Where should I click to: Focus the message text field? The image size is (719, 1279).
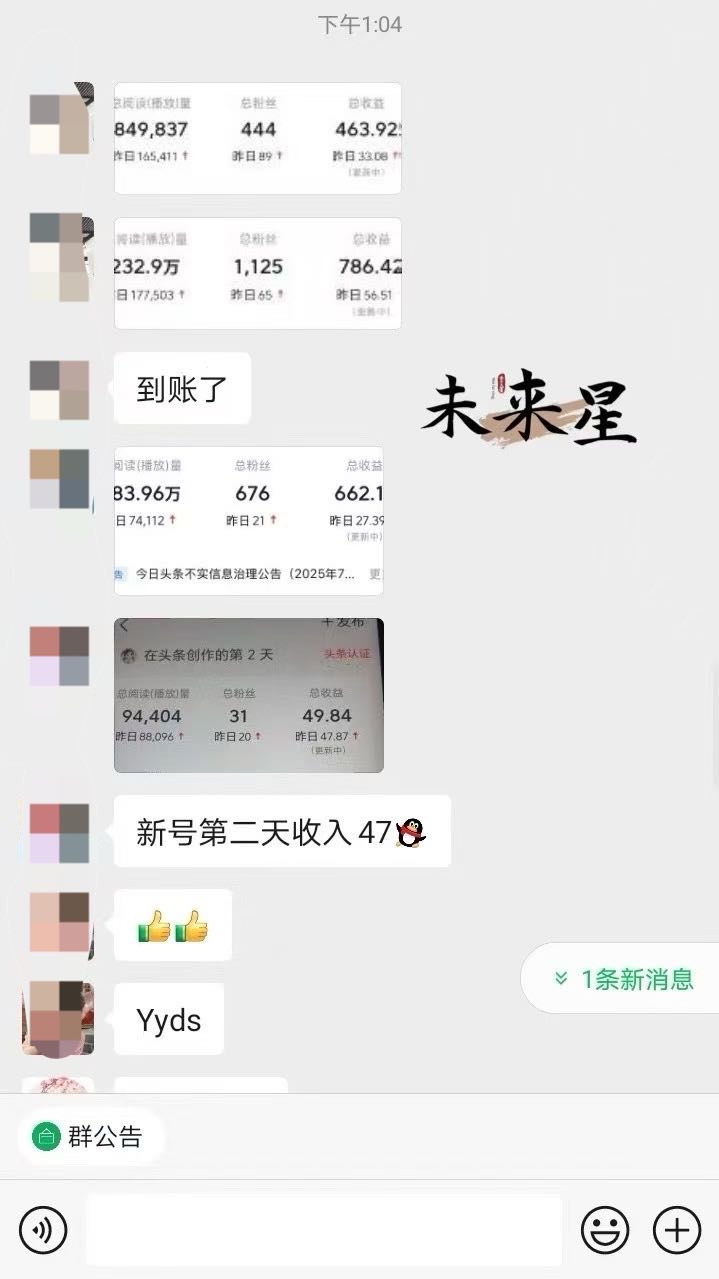[x=323, y=1229]
